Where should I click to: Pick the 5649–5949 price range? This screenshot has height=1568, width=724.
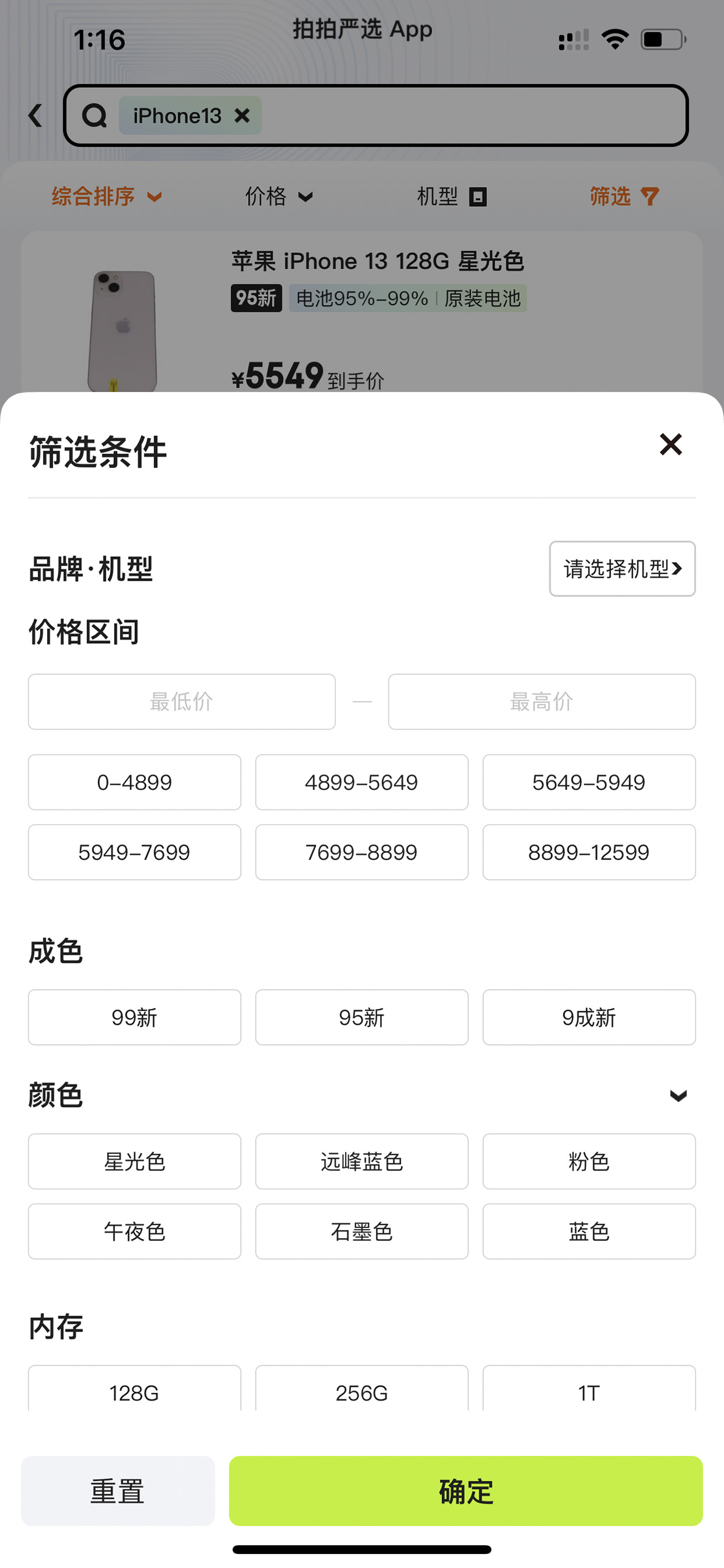click(589, 782)
